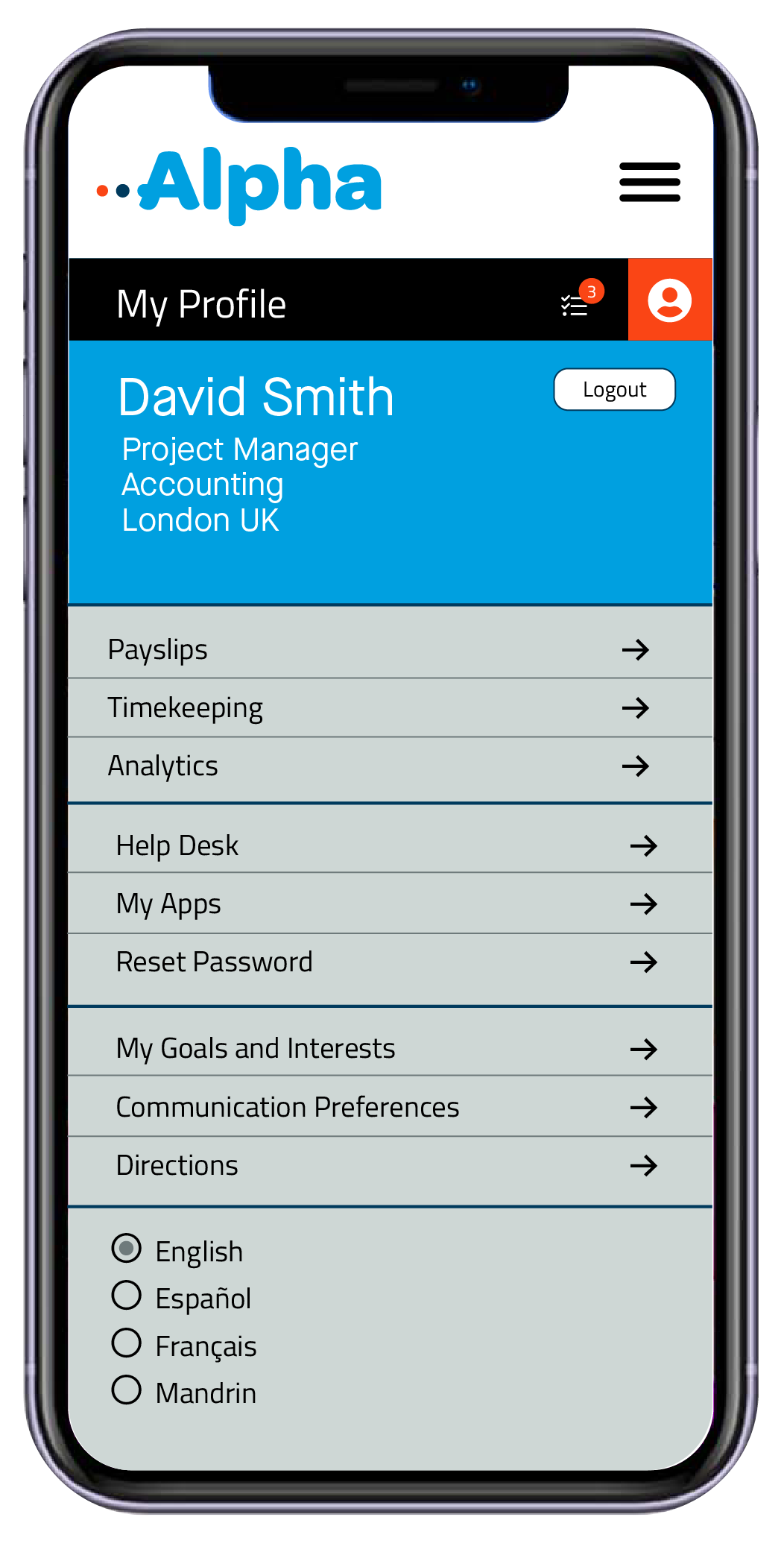Screen dimensions: 784x1561
Task: Open the task list with 3 notifications
Action: click(x=577, y=303)
